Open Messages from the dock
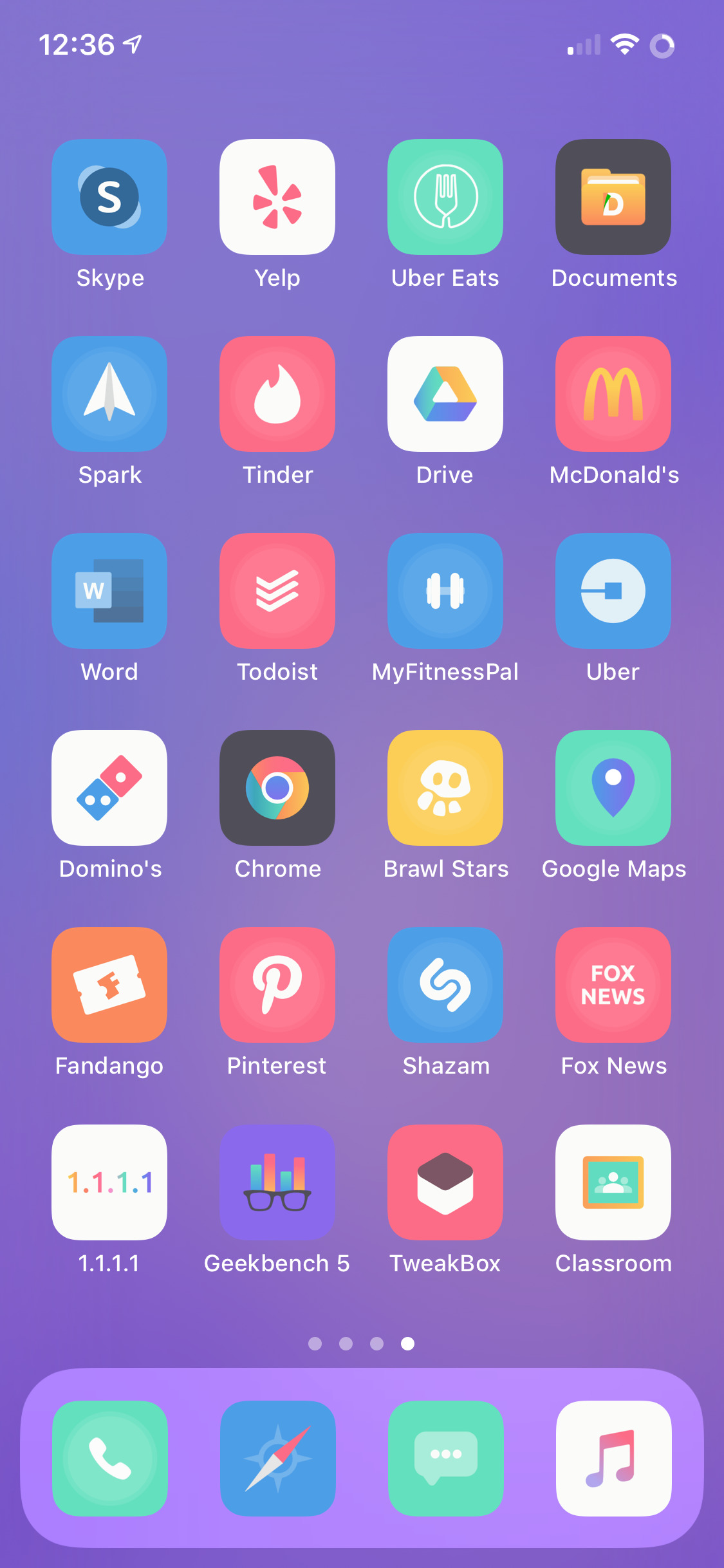The image size is (724, 1568). tap(446, 1459)
